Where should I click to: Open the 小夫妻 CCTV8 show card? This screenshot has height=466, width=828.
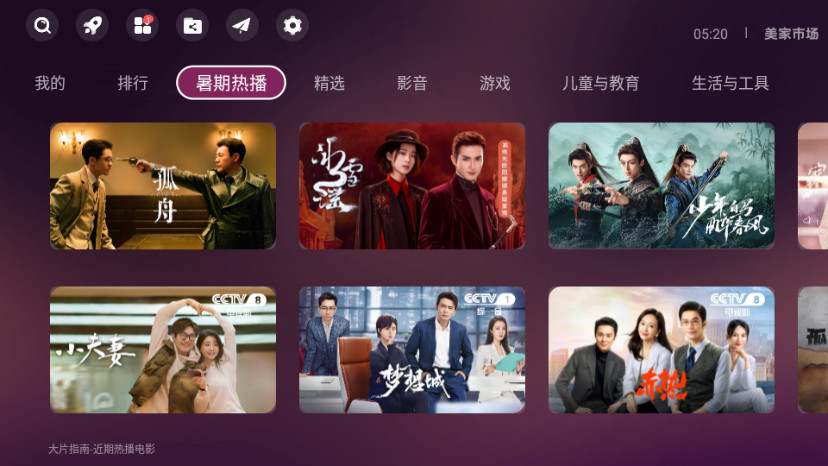[163, 350]
